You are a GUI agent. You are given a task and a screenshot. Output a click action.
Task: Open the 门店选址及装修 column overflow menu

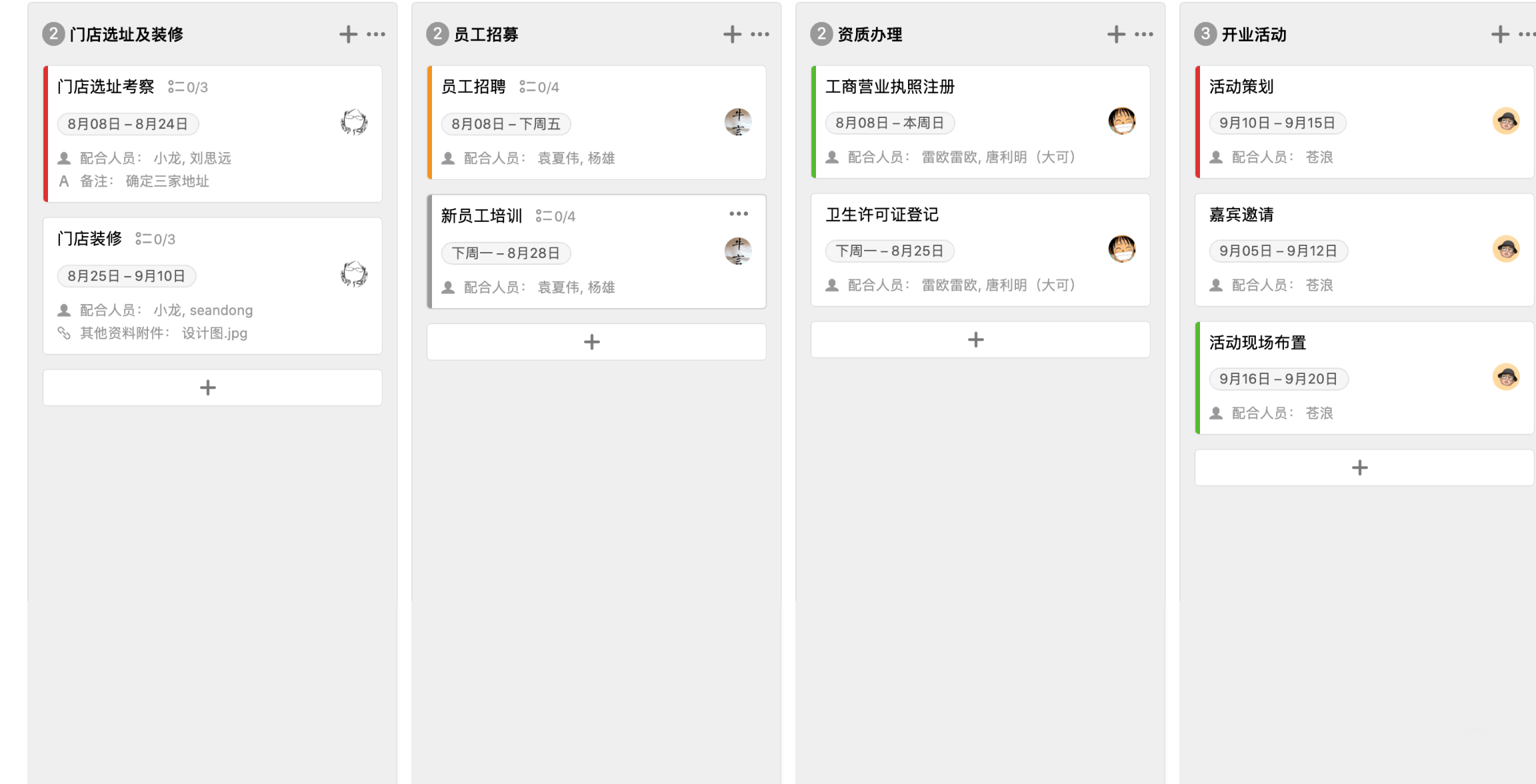[x=376, y=34]
